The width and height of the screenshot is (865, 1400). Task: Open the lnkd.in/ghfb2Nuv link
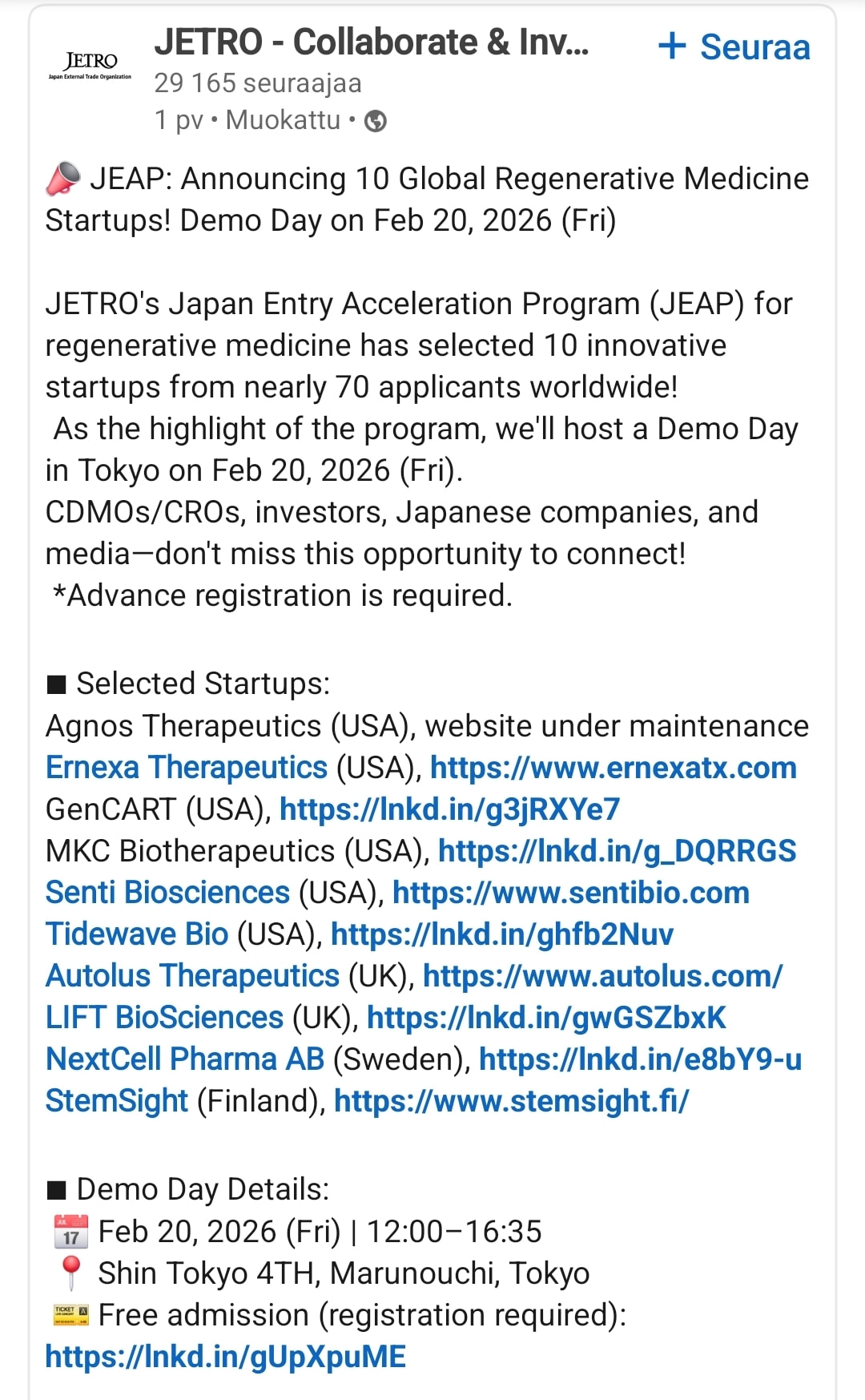(x=502, y=934)
